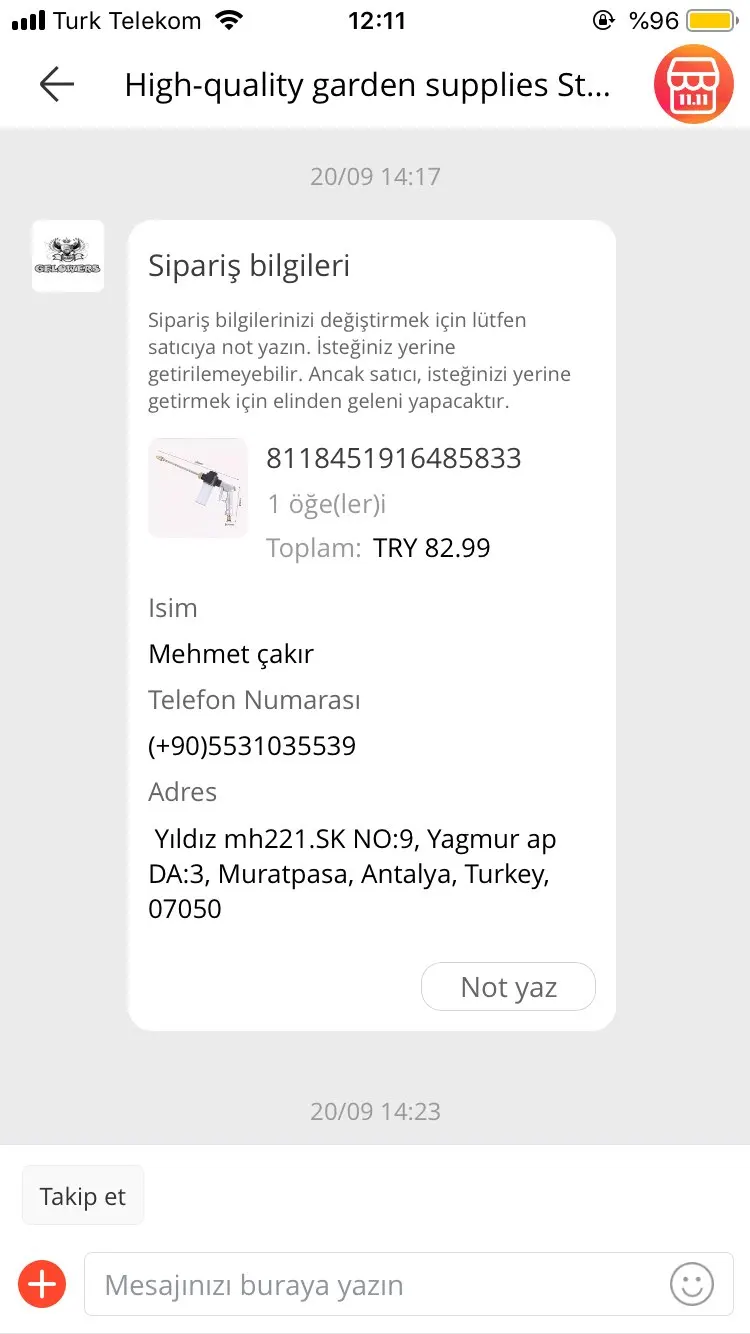
Task: Select the 'Takip et' chip
Action: [x=83, y=1196]
